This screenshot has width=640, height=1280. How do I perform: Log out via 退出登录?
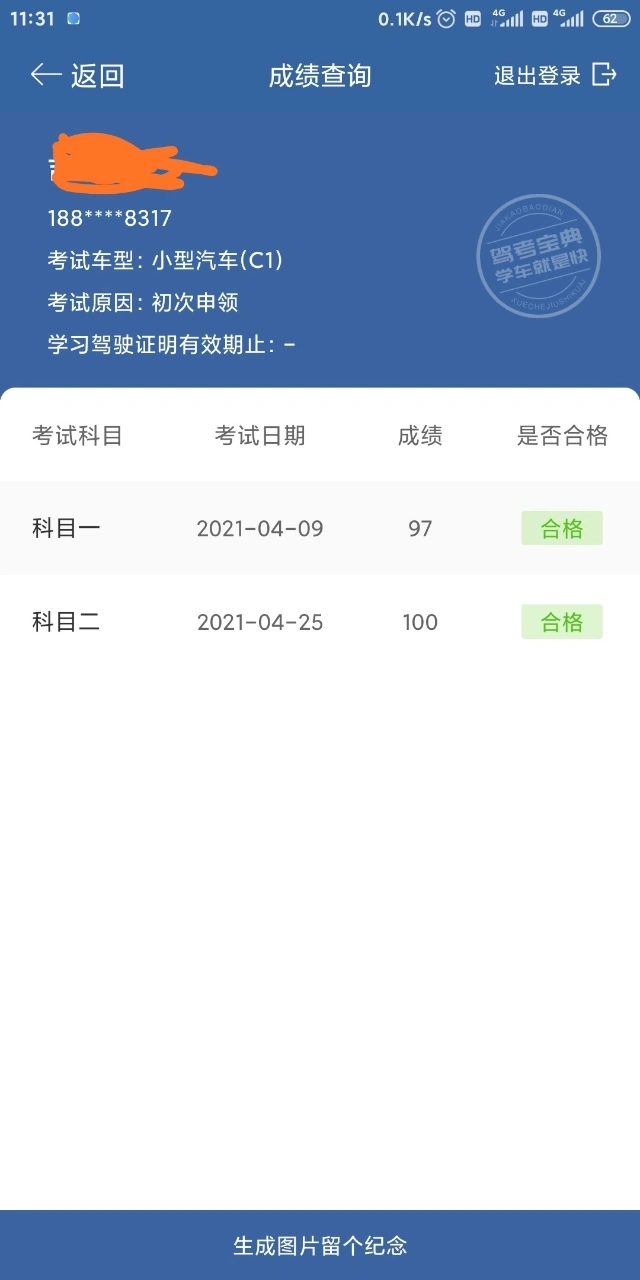pos(555,76)
